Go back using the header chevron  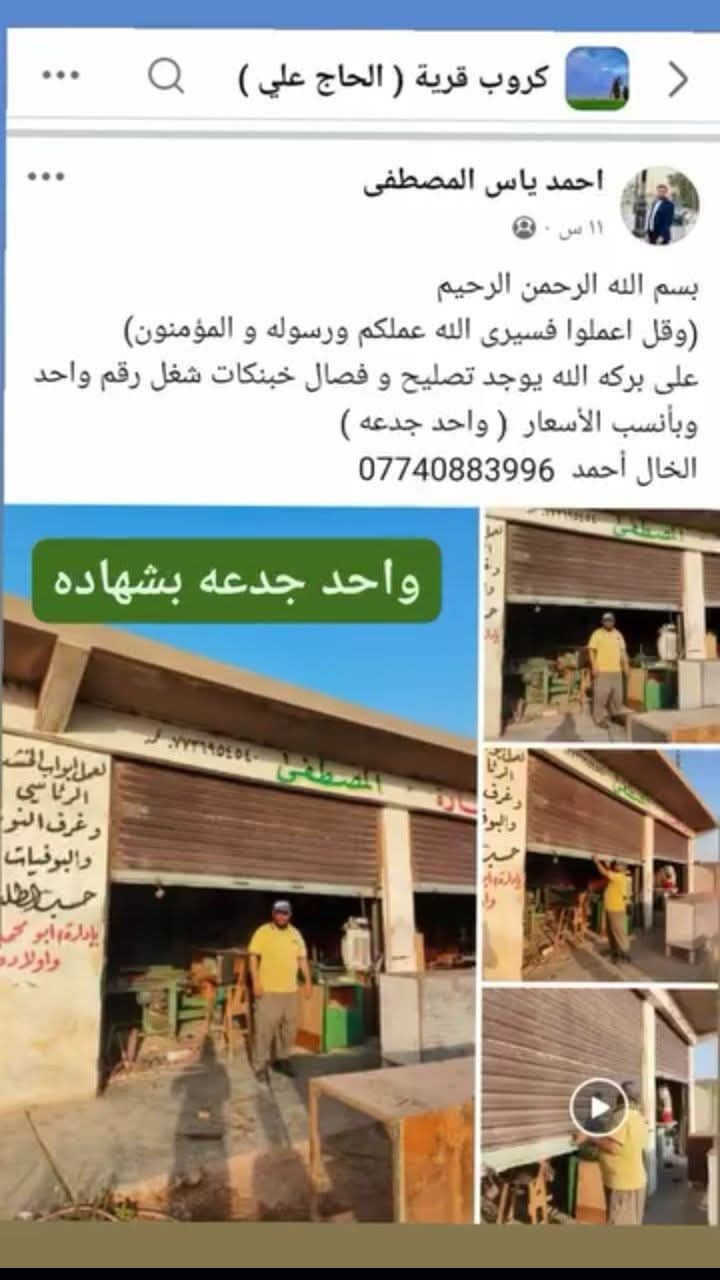[x=679, y=79]
